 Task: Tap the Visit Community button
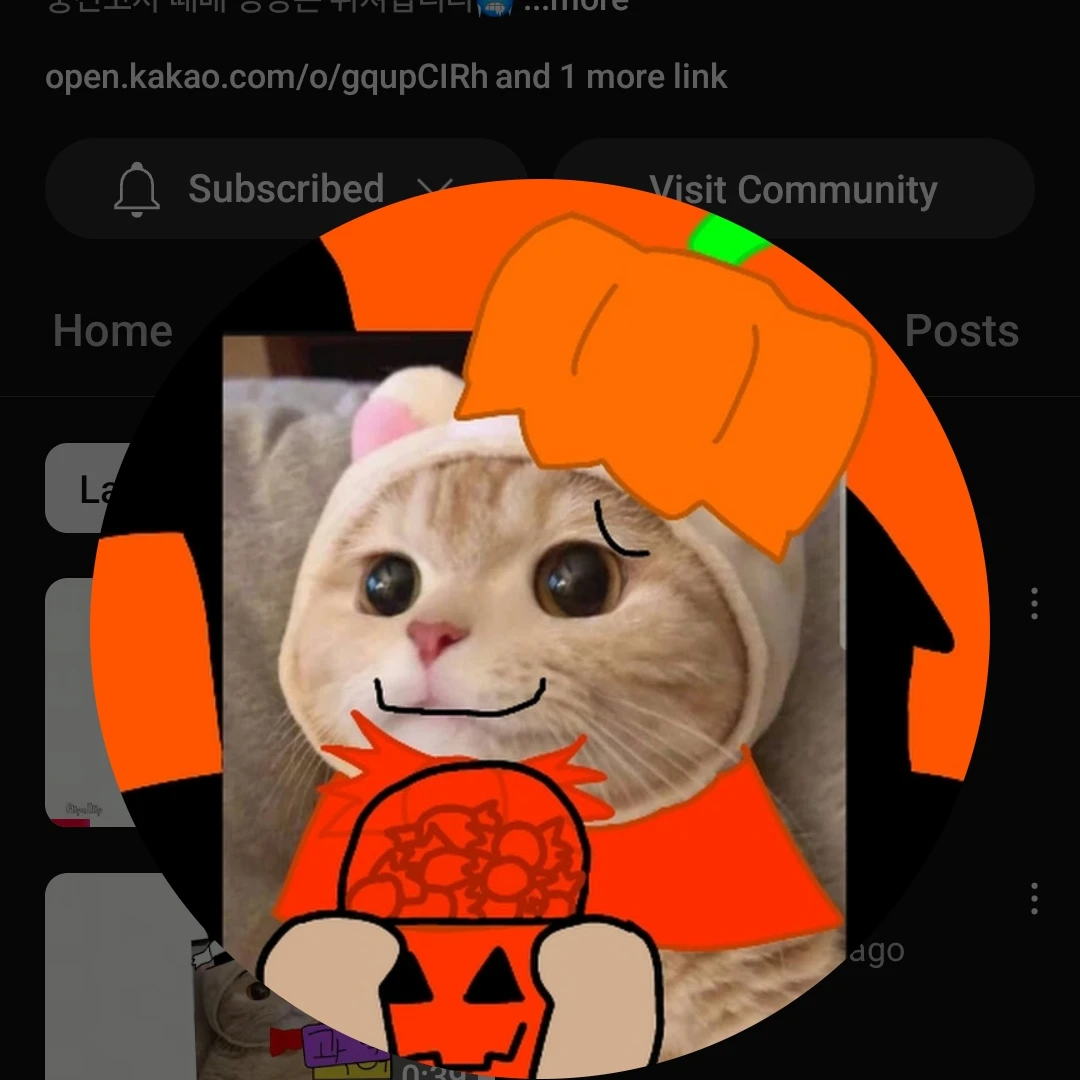click(x=793, y=189)
